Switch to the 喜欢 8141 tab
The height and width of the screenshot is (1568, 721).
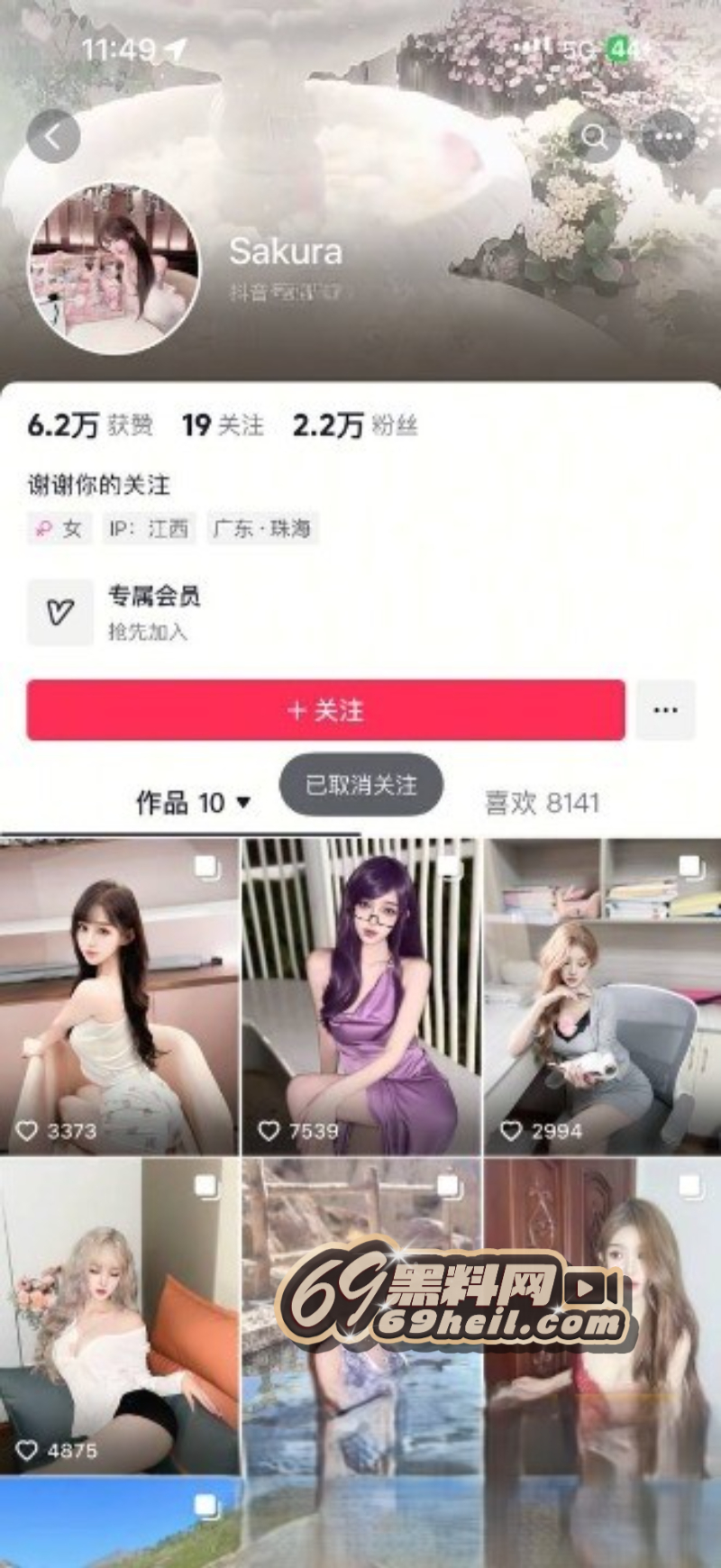tap(542, 802)
